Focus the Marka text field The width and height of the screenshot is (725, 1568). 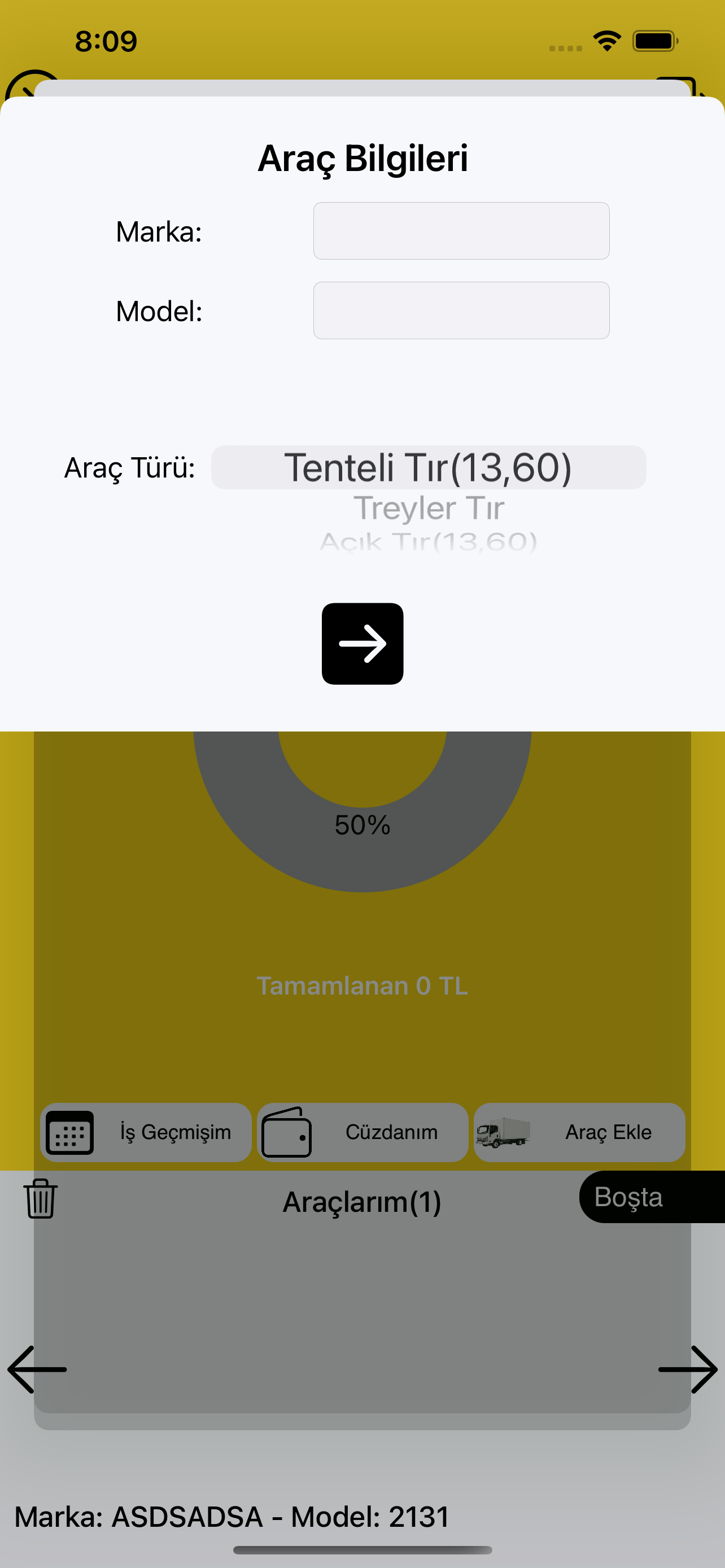coord(461,231)
